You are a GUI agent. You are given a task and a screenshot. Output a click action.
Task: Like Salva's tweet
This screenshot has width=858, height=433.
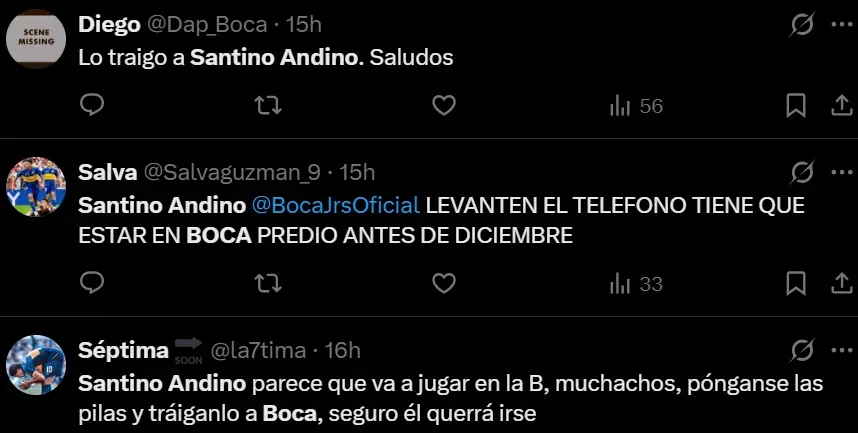pos(443,284)
